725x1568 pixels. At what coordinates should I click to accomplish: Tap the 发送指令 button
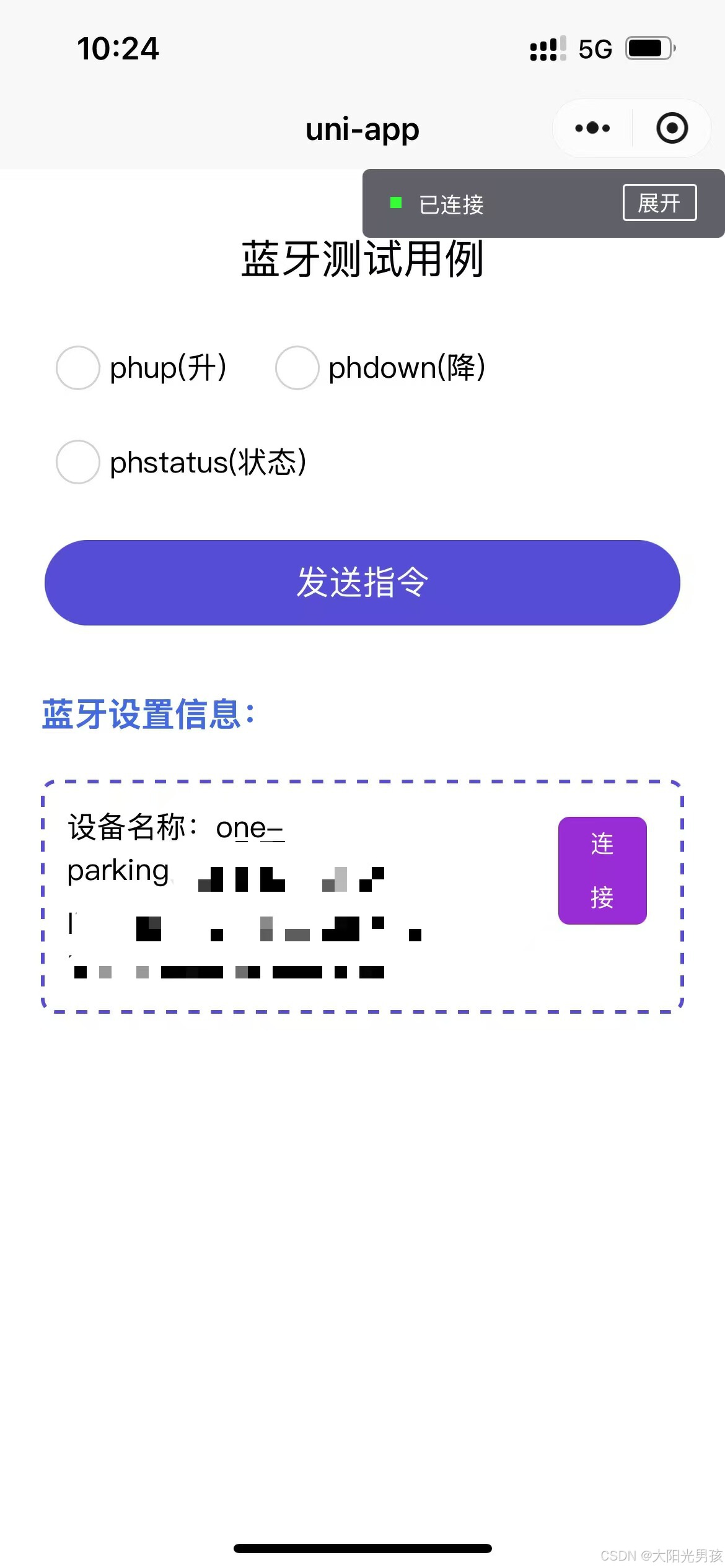(362, 583)
